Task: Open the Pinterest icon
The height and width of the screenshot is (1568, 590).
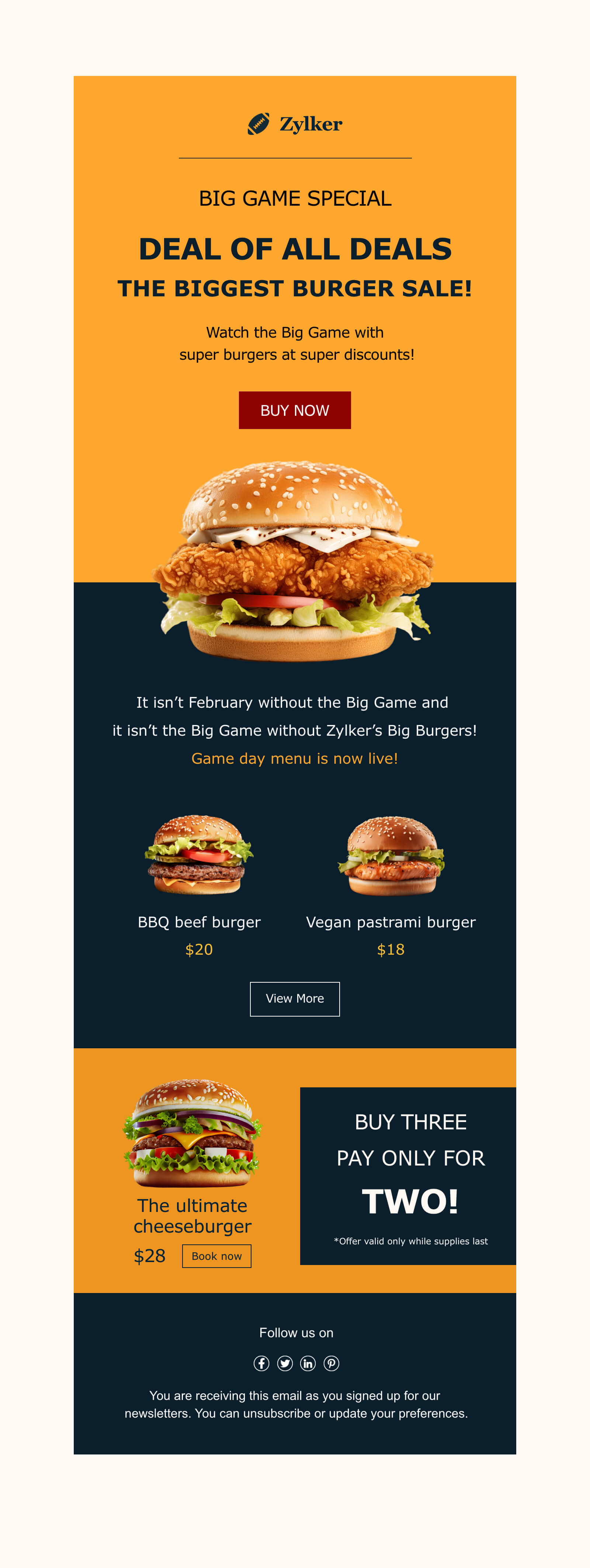Action: [331, 1363]
